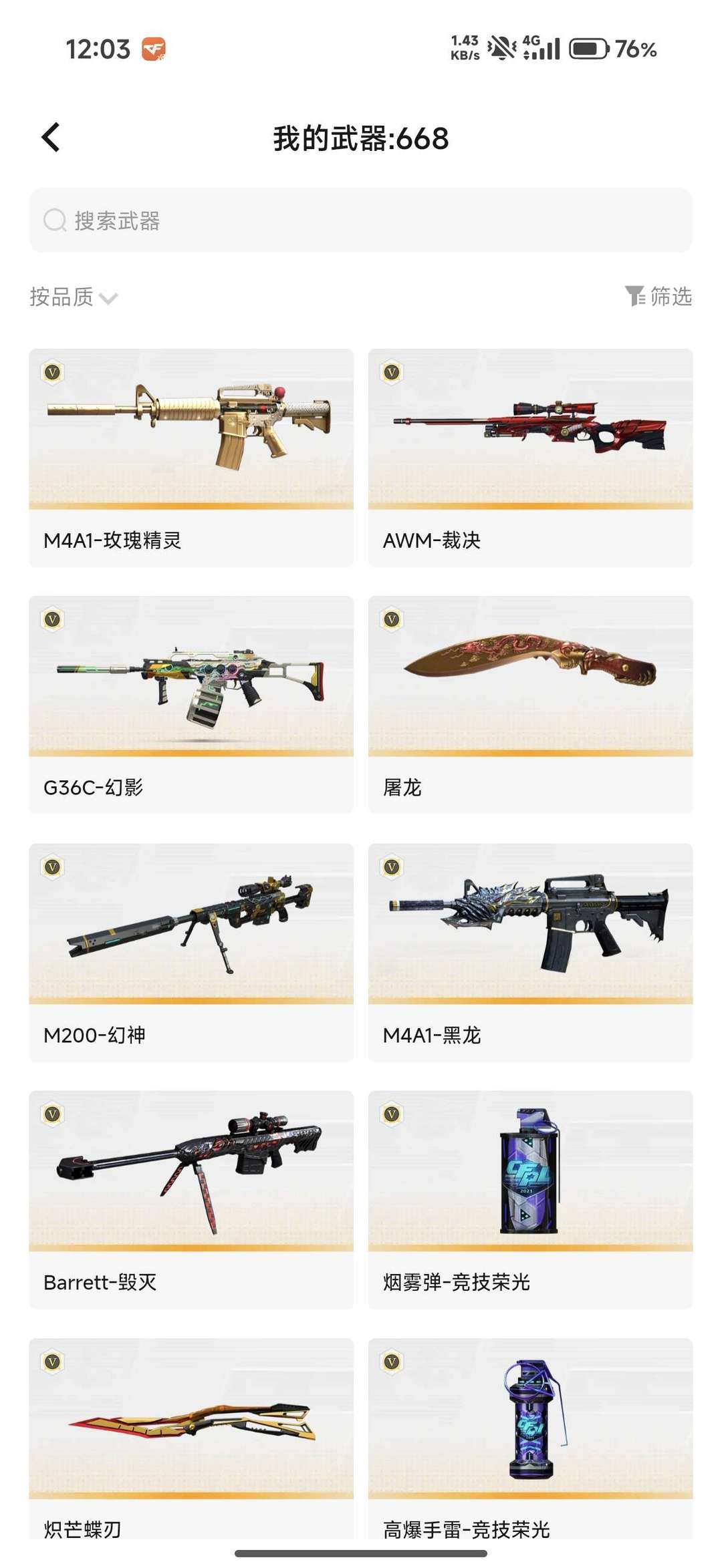Open the Barrett-毁灭 weapon card
This screenshot has height=1568, width=722.
[x=191, y=1200]
